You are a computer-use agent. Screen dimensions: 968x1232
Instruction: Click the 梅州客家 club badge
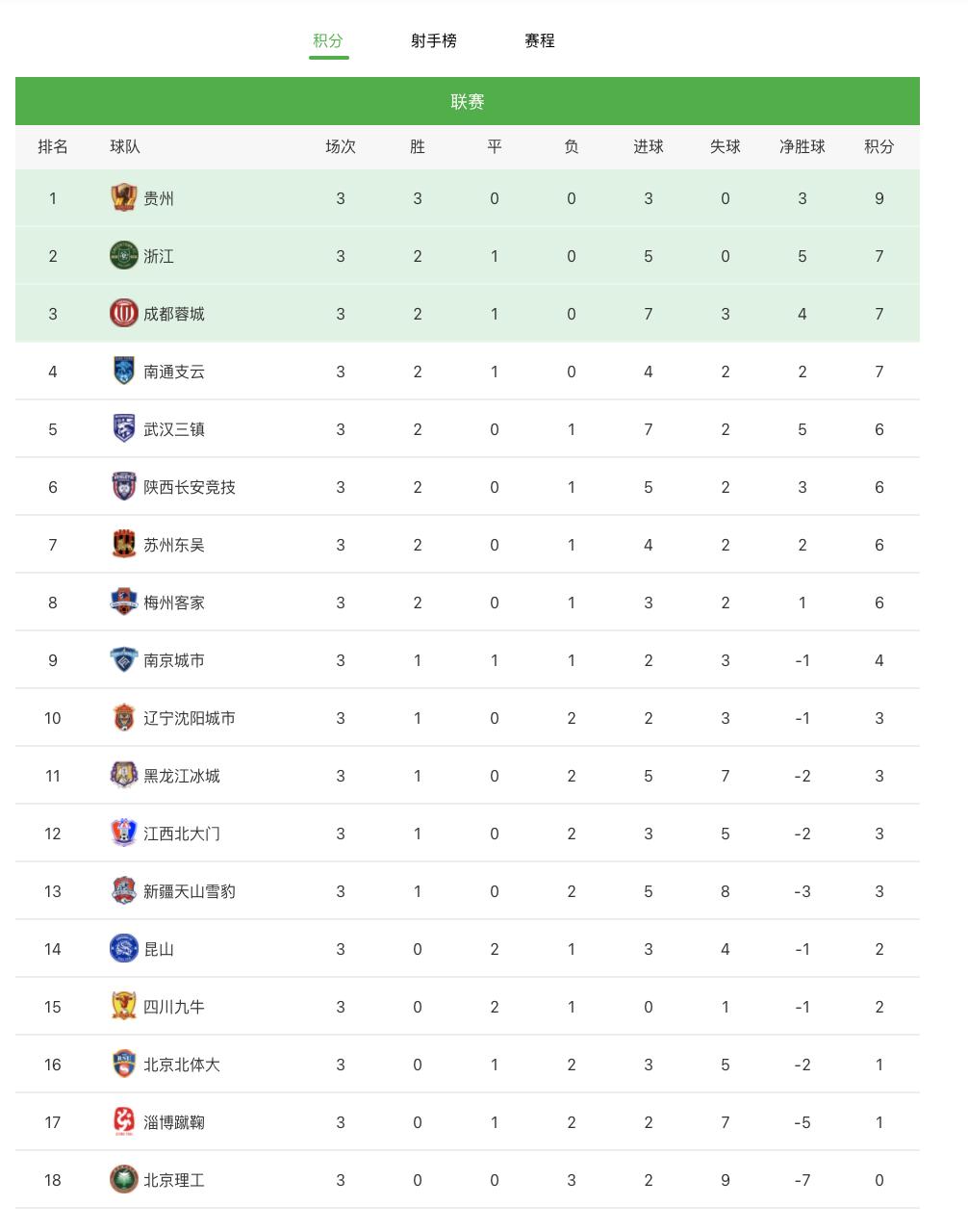tap(124, 603)
